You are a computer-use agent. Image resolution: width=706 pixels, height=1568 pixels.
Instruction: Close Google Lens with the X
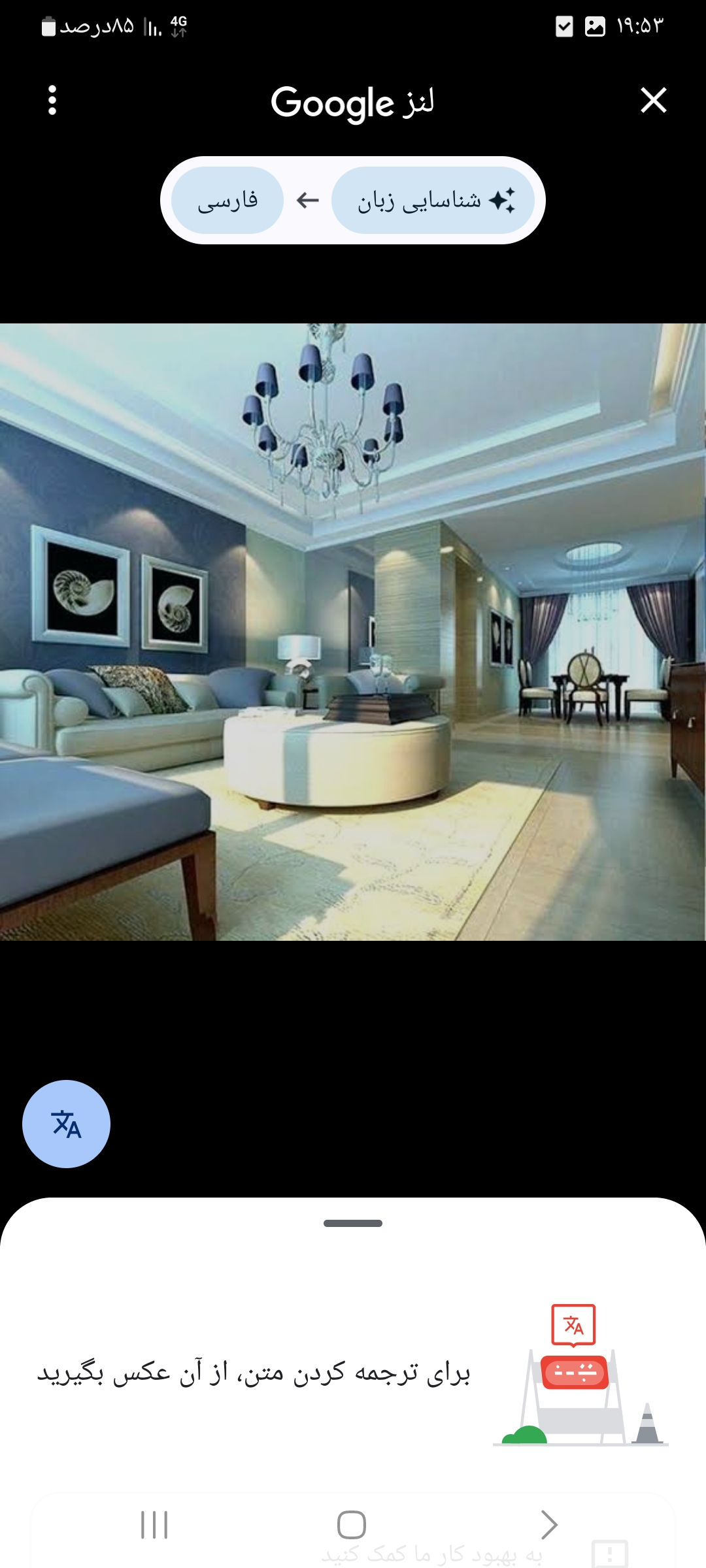tap(653, 101)
